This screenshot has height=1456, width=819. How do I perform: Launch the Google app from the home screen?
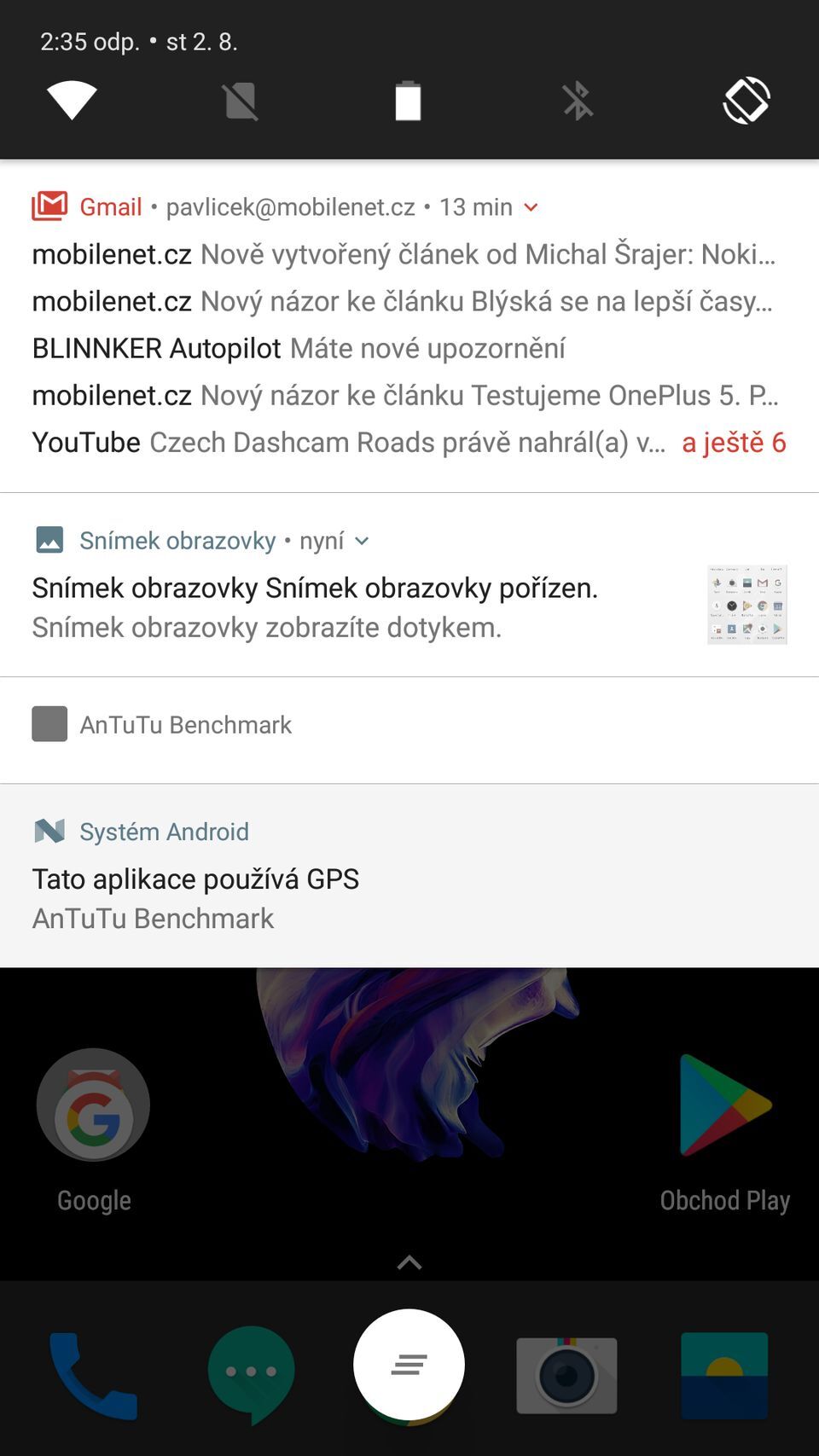pos(92,1105)
